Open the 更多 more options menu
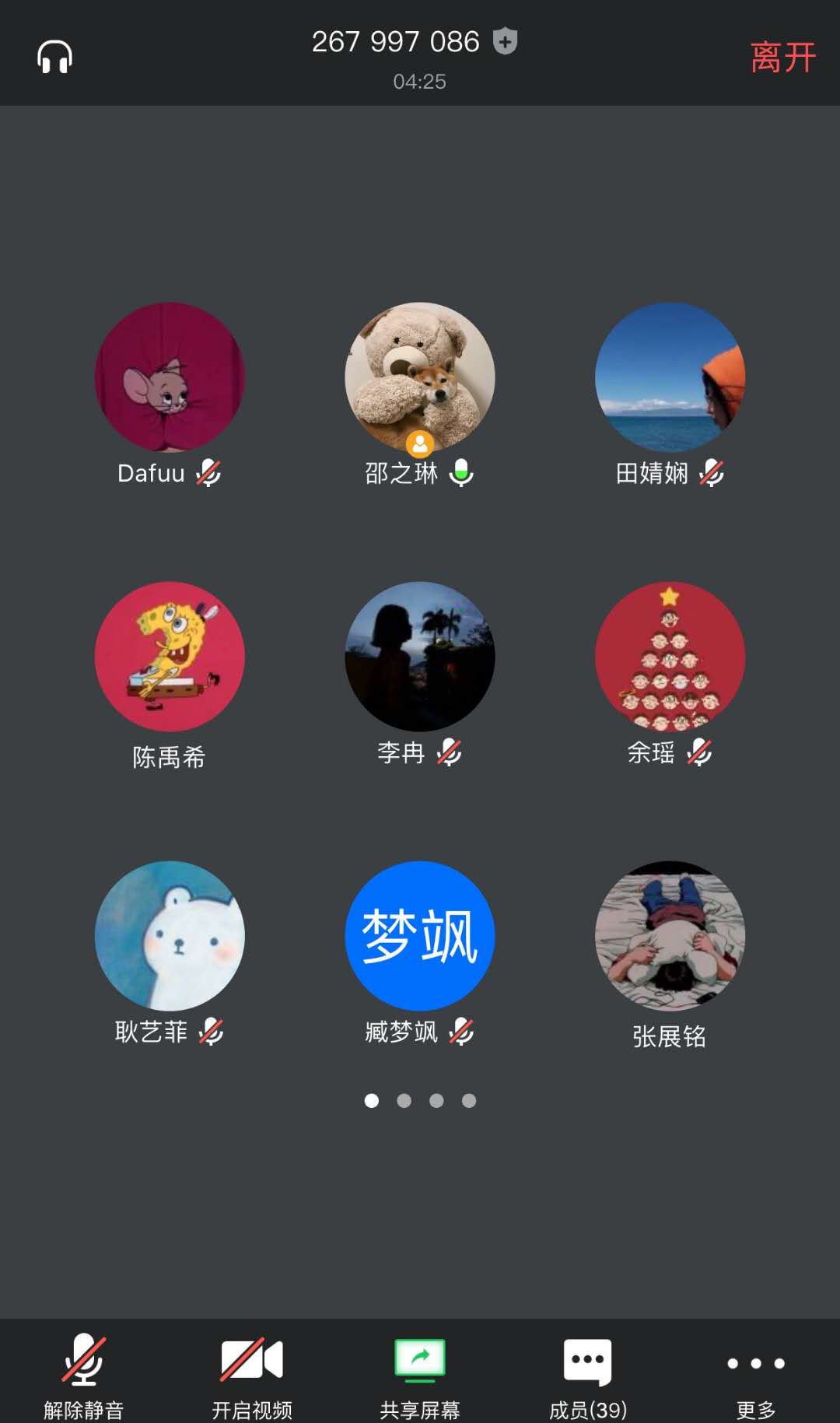The width and height of the screenshot is (840, 1423). pos(755,1373)
